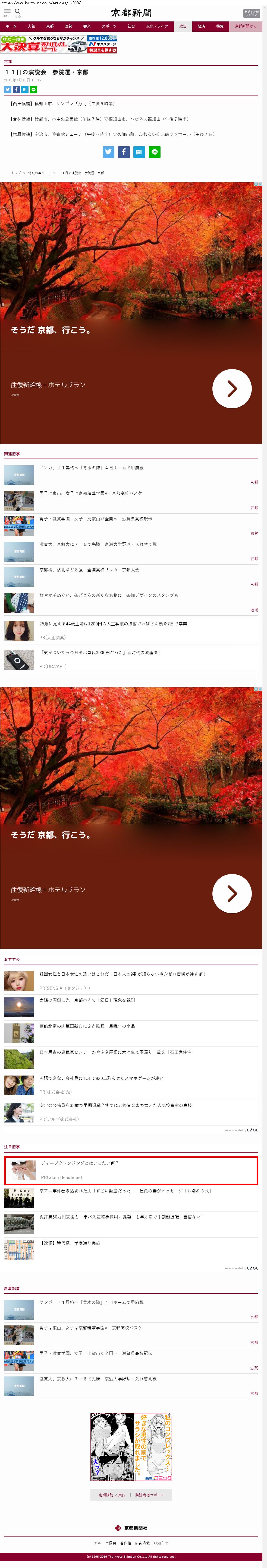267x1568 pixels.
Task: Open the 地域のニュース breadcrumb link
Action: coord(40,173)
